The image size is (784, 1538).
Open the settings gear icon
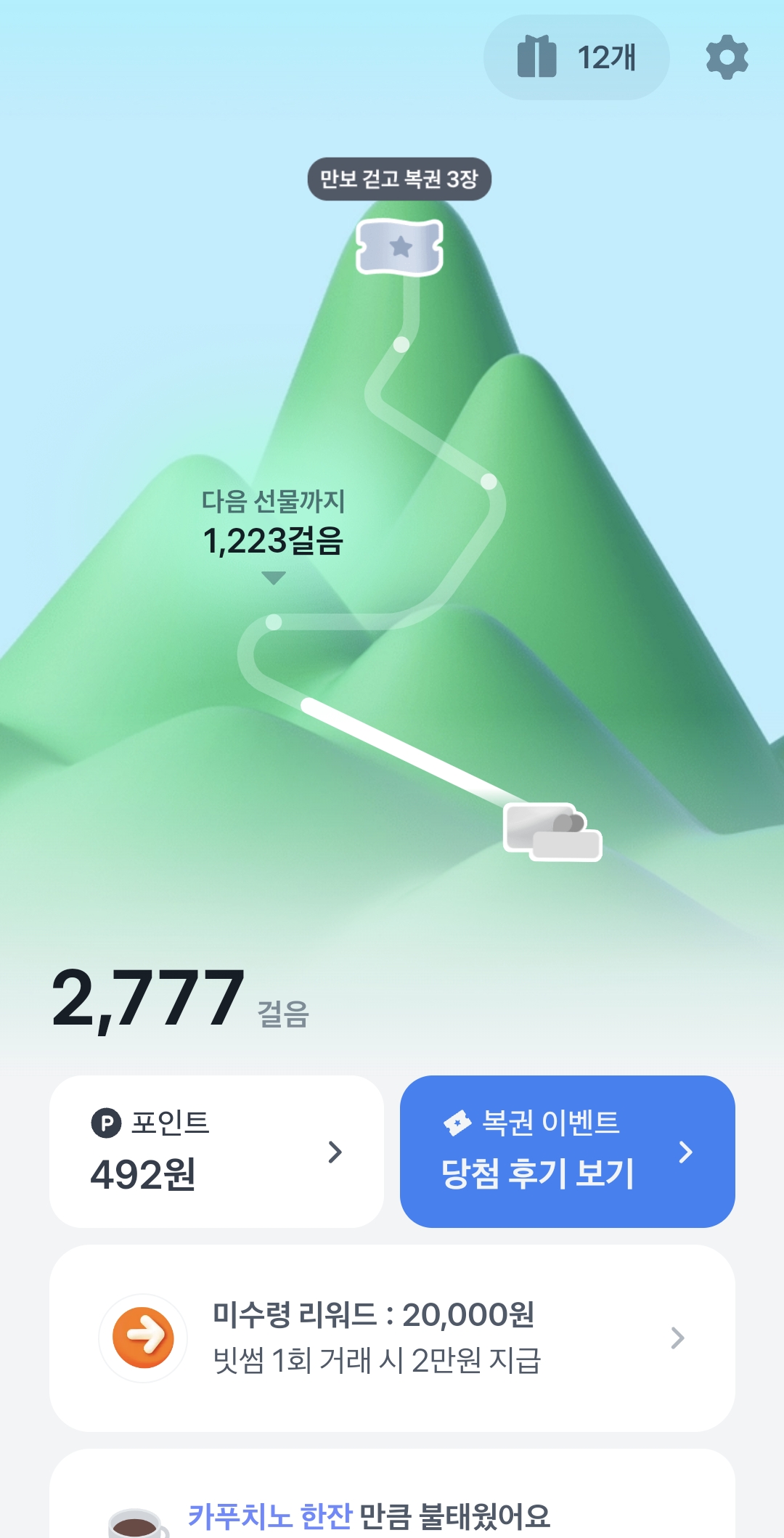tap(727, 57)
